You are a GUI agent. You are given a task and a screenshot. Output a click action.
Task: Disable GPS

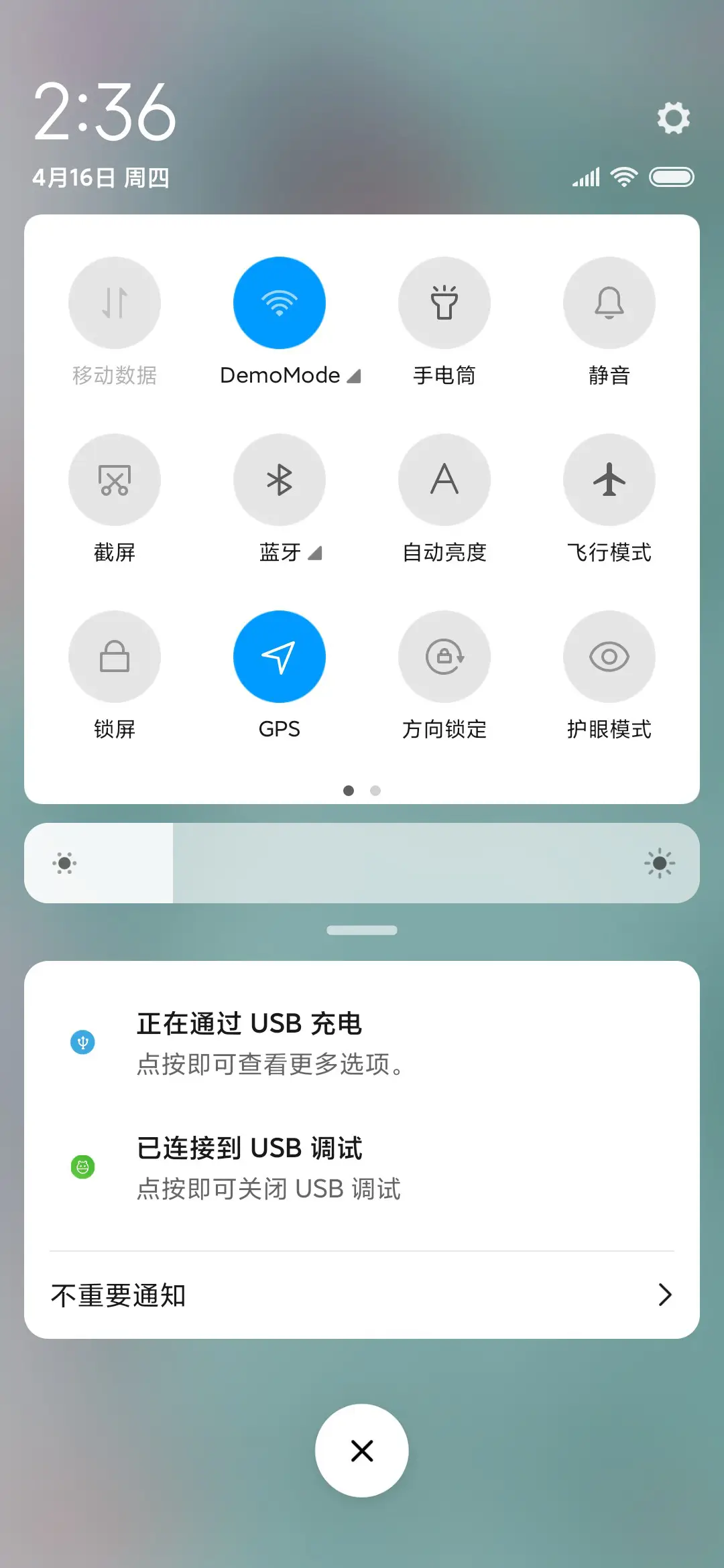point(280,657)
